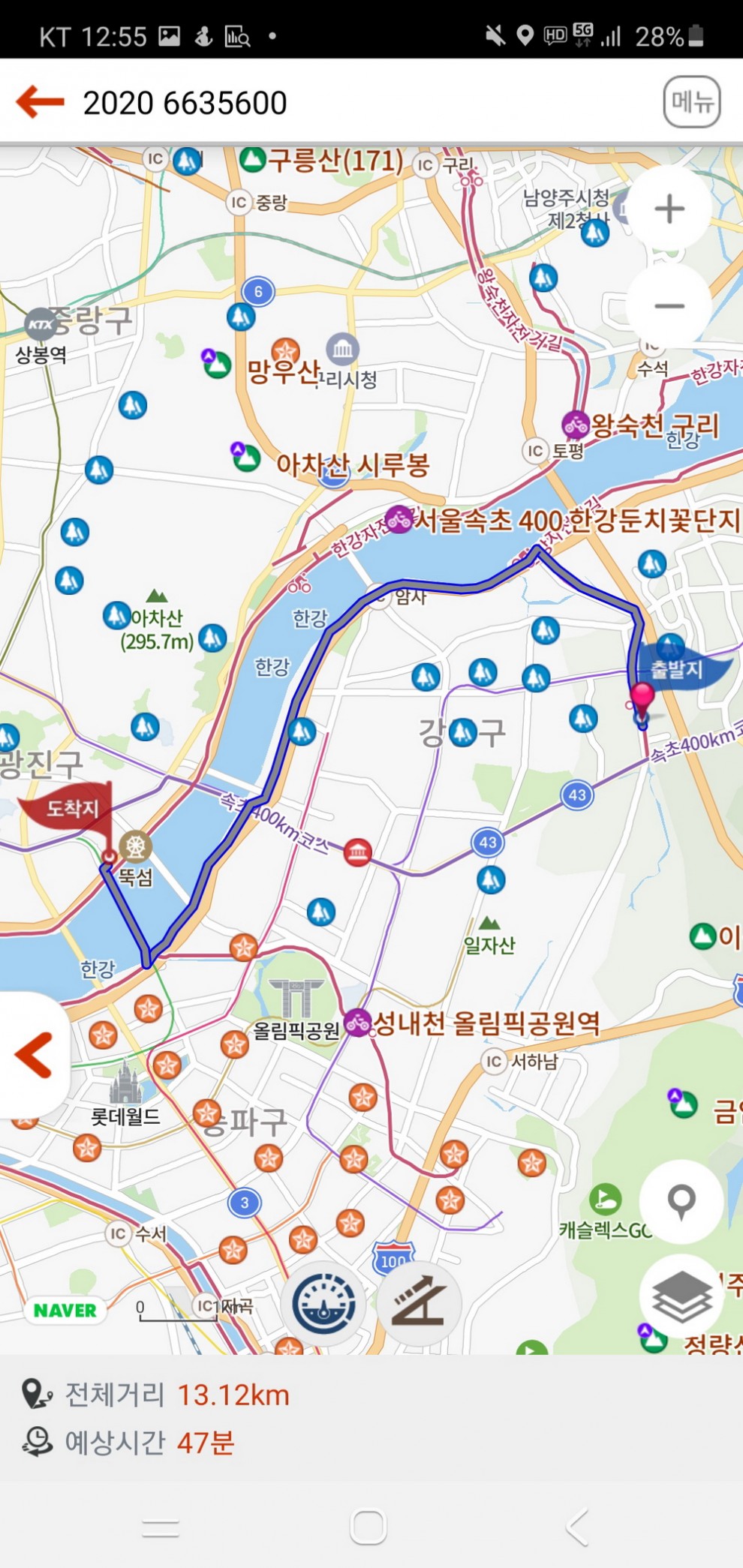Tap the 도착지 destination flag

click(x=71, y=809)
